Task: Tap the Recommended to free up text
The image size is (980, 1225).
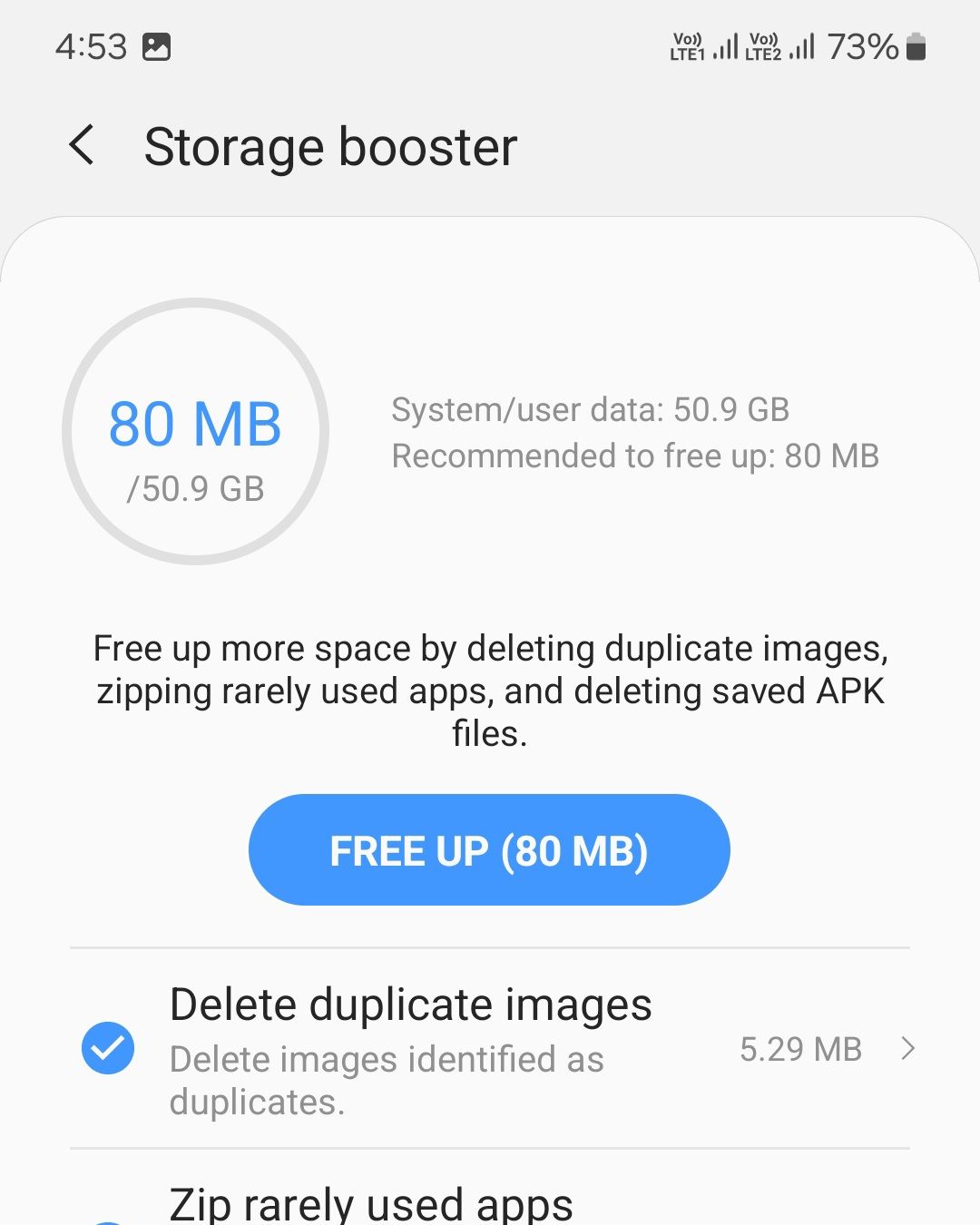Action: click(635, 456)
